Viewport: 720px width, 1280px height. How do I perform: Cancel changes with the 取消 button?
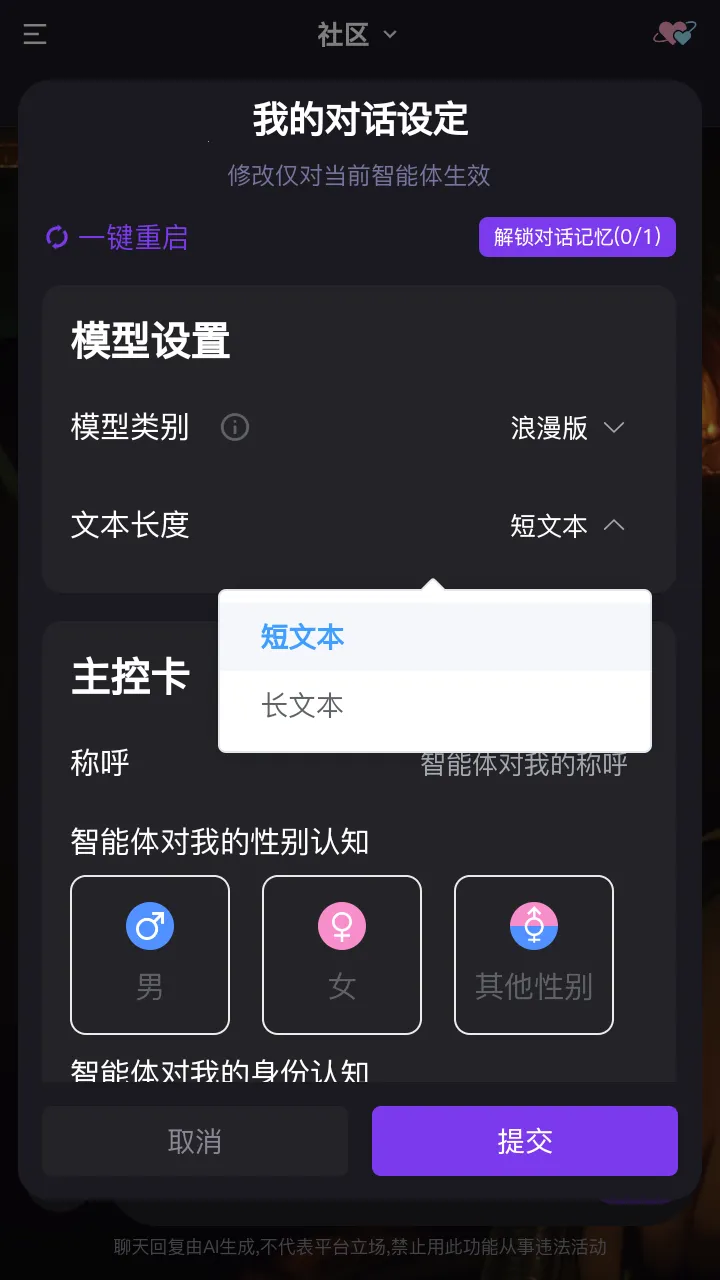pos(194,1141)
